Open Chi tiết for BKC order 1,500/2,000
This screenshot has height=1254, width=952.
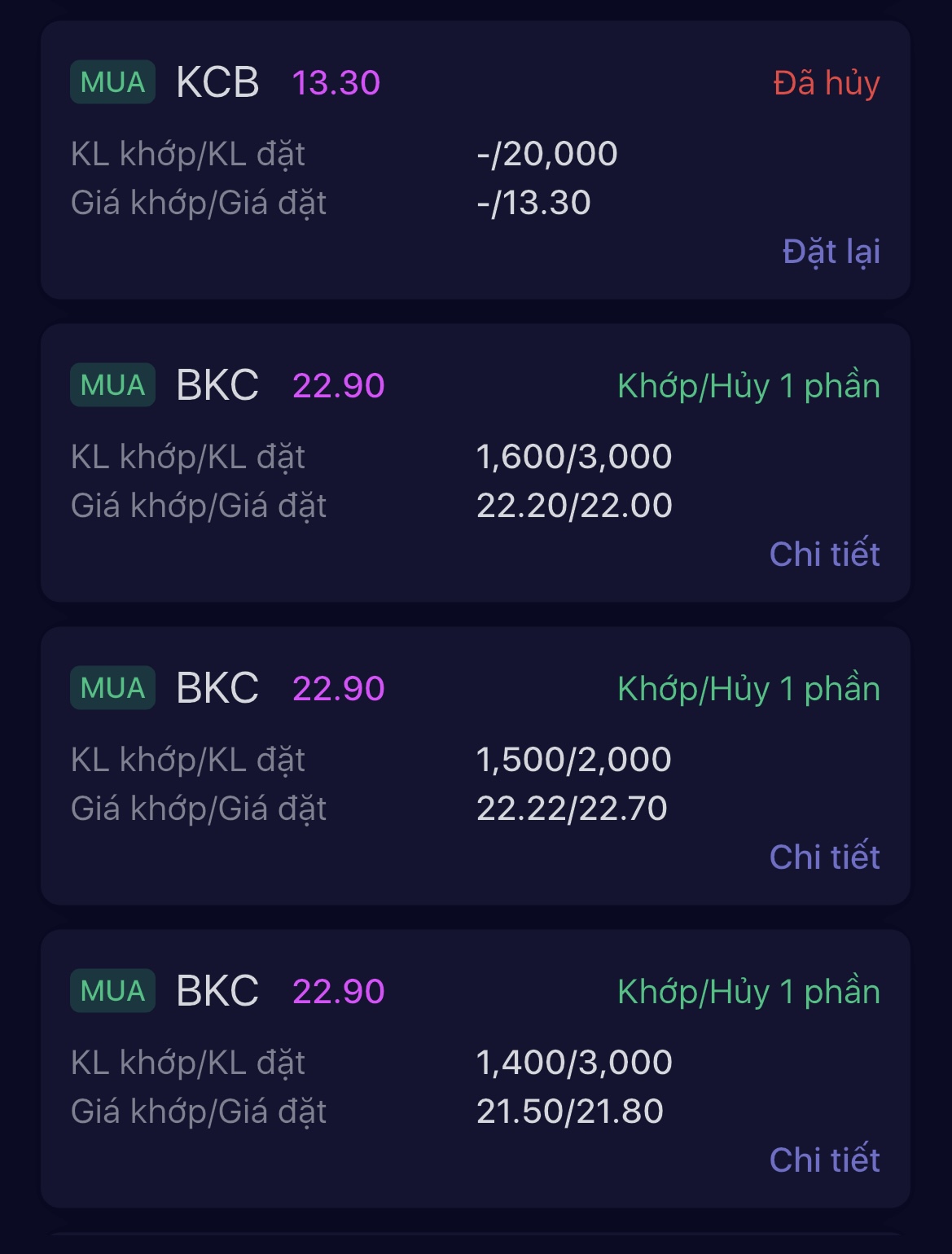(x=824, y=857)
